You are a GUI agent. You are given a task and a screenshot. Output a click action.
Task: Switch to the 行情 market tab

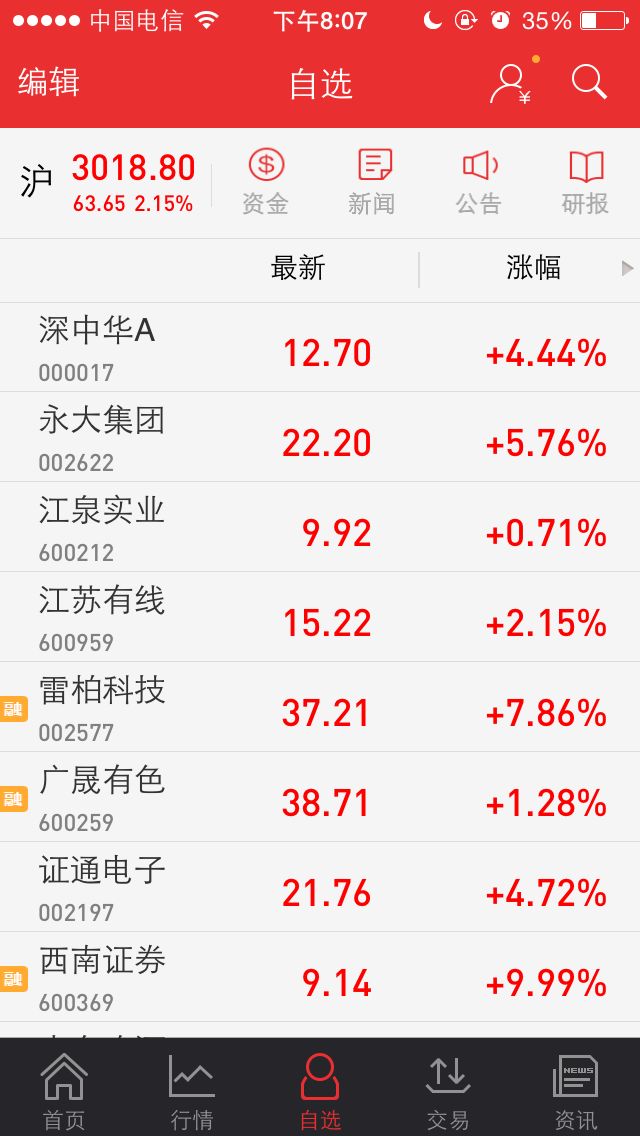[191, 1091]
